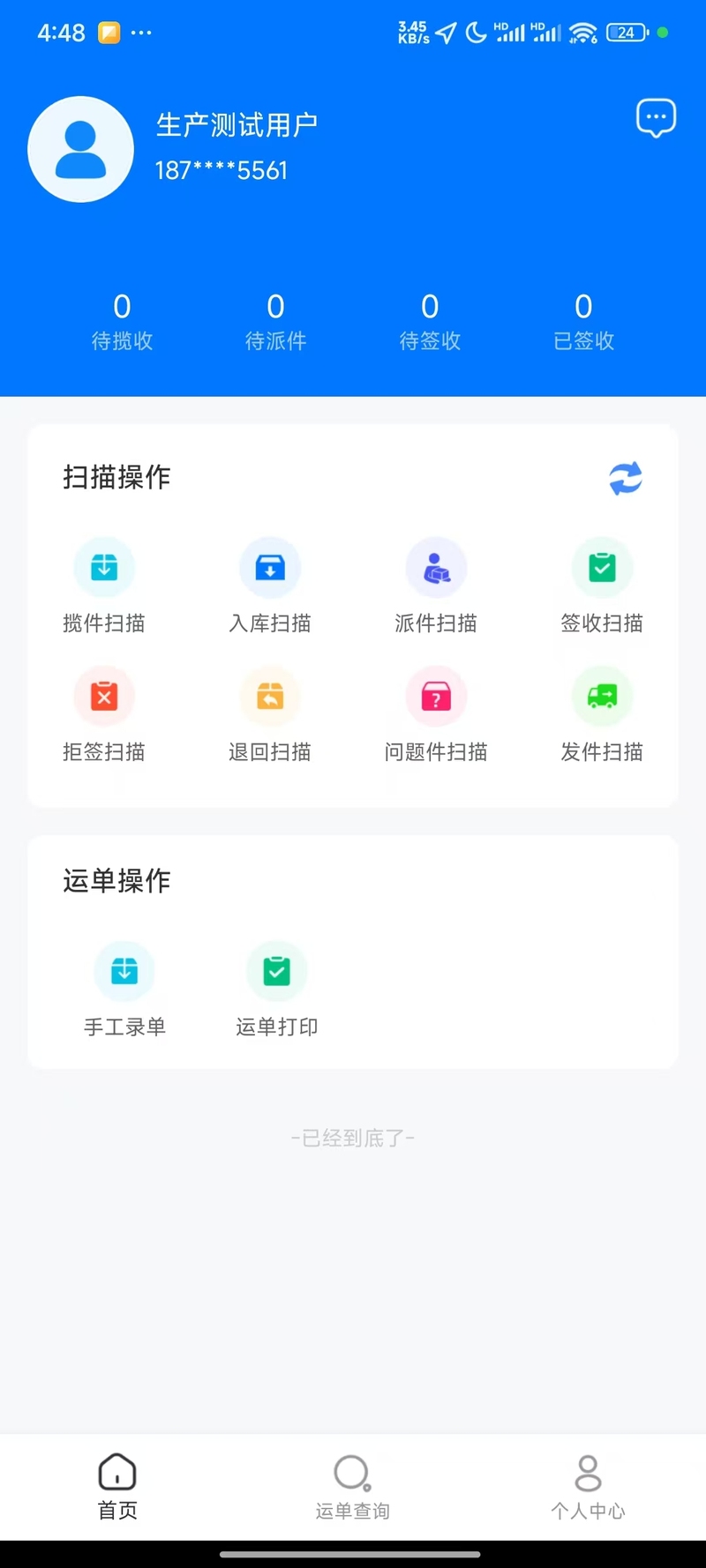Viewport: 706px width, 1568px height.
Task: View 待派件 orders
Action: pyautogui.click(x=275, y=322)
